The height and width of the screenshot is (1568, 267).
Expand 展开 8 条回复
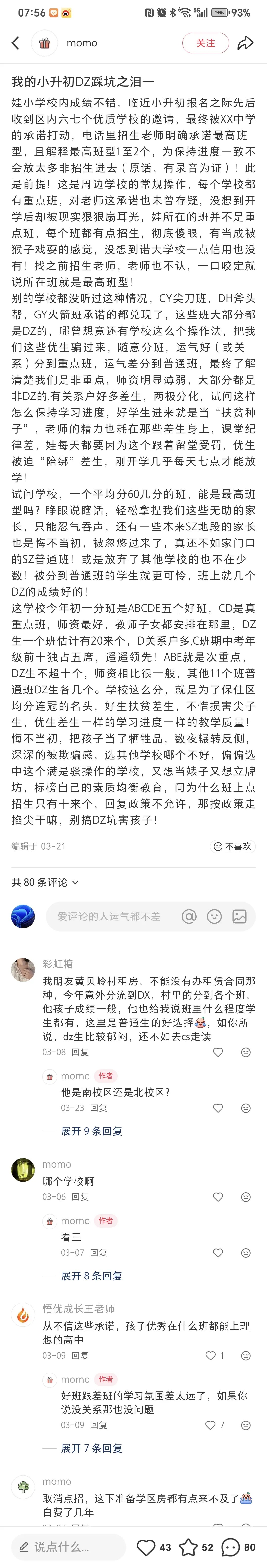point(91,1276)
